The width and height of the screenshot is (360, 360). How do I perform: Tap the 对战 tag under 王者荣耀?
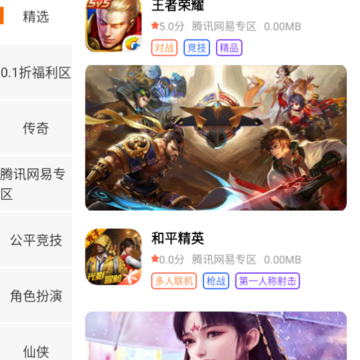[164, 48]
